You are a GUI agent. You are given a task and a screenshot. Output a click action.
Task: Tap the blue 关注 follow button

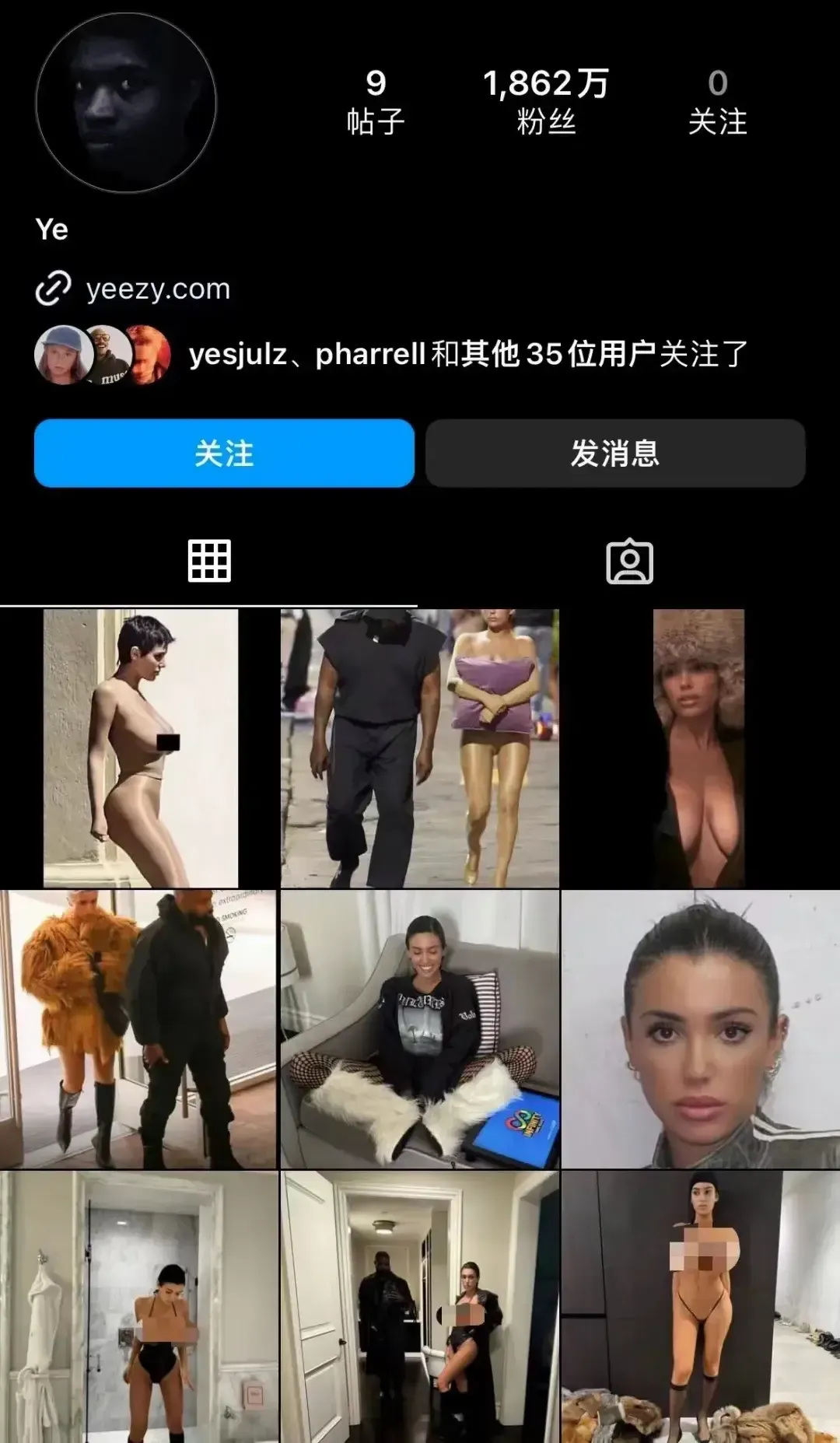(x=224, y=454)
